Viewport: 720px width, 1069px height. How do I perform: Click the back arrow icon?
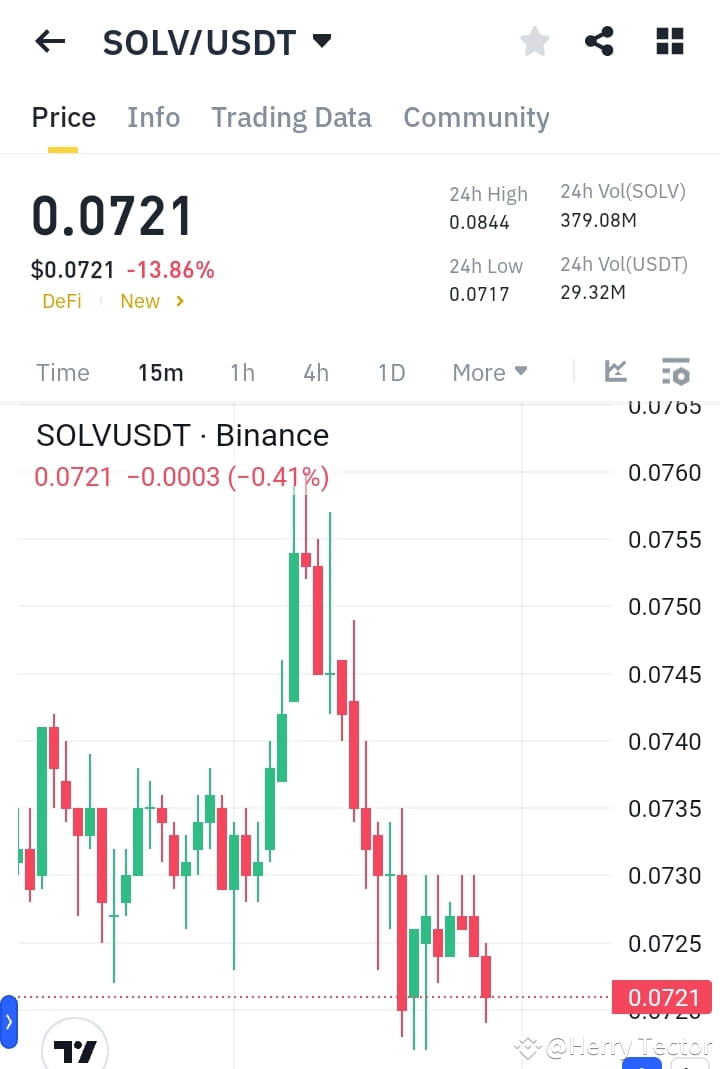tap(49, 41)
